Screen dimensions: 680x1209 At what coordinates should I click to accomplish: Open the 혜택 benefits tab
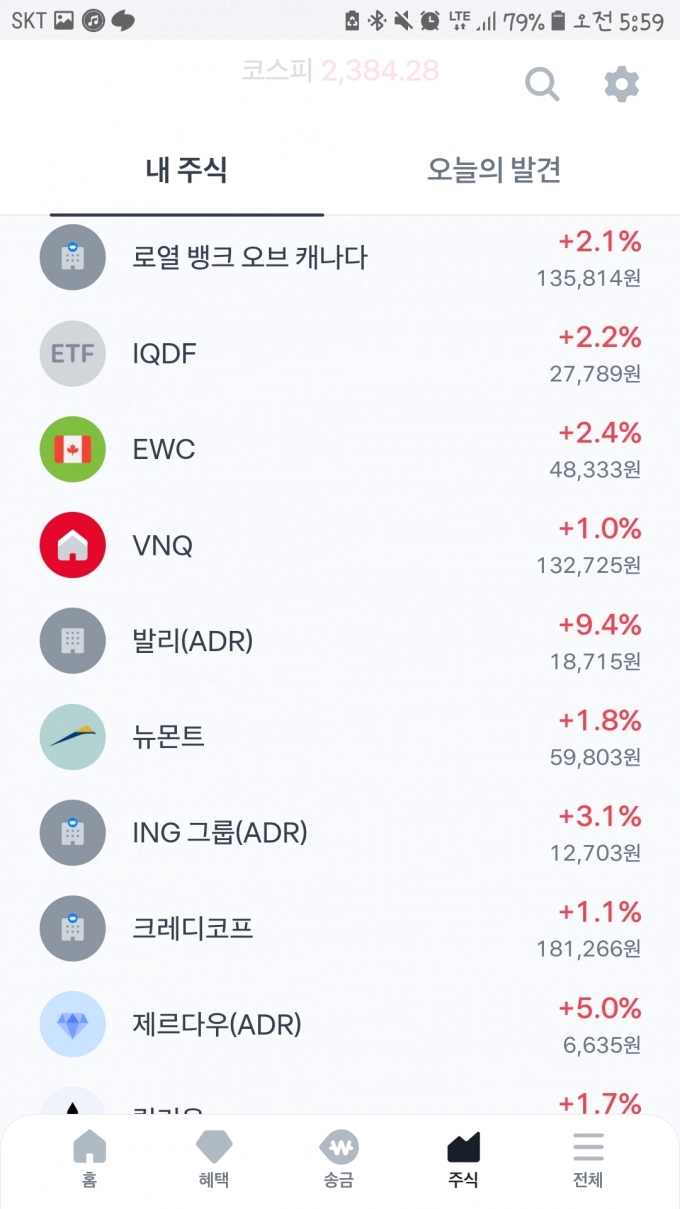click(214, 1159)
